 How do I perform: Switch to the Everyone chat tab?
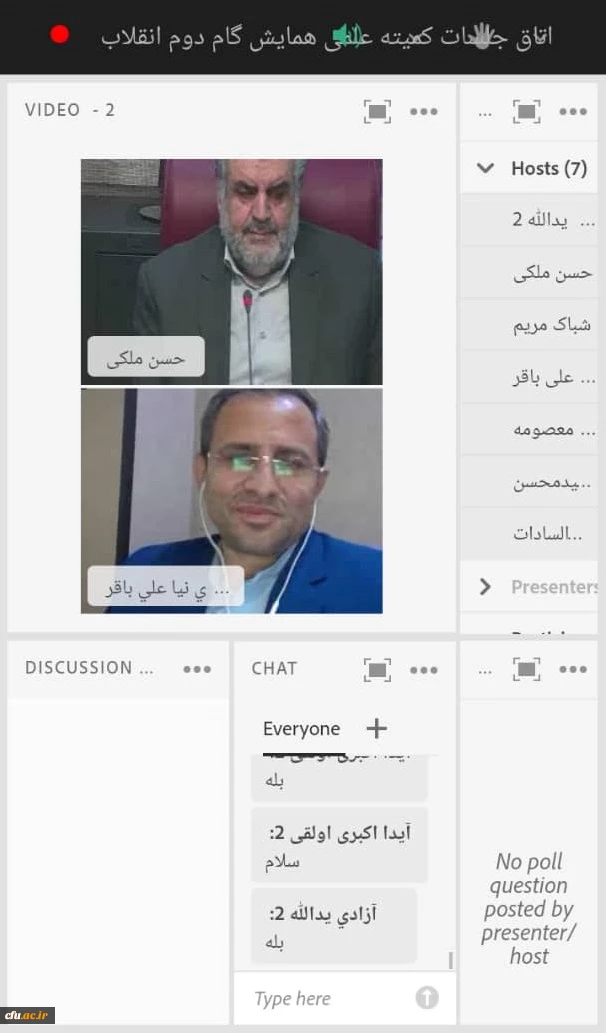click(x=301, y=729)
